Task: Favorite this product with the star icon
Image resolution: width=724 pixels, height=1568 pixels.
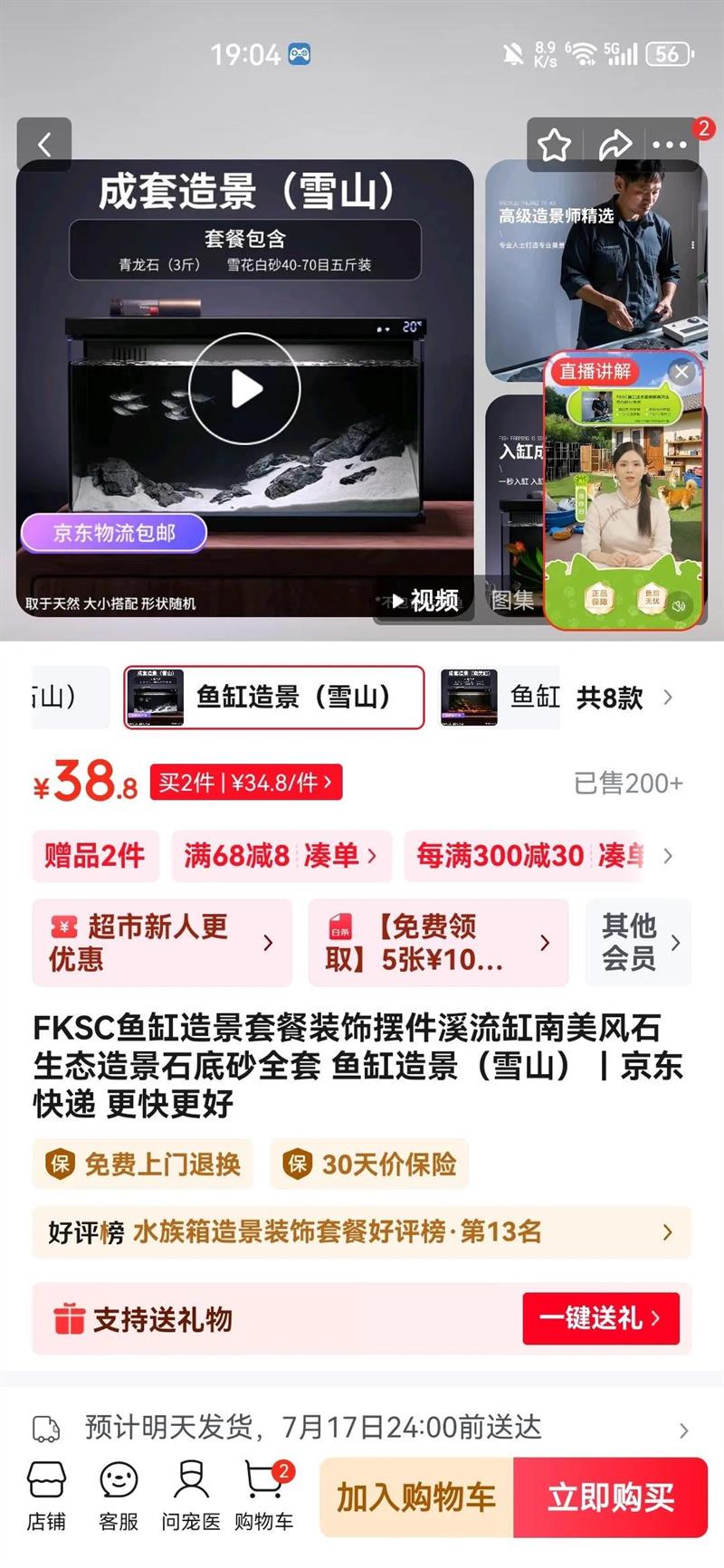Action: click(x=554, y=145)
